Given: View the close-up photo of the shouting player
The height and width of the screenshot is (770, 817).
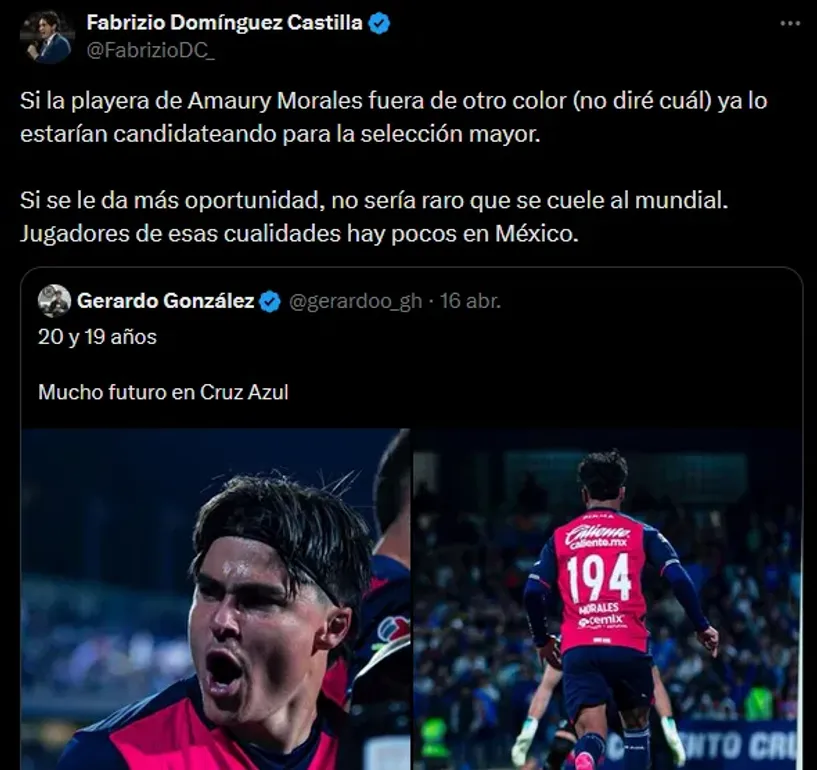Looking at the screenshot, I should [215, 600].
